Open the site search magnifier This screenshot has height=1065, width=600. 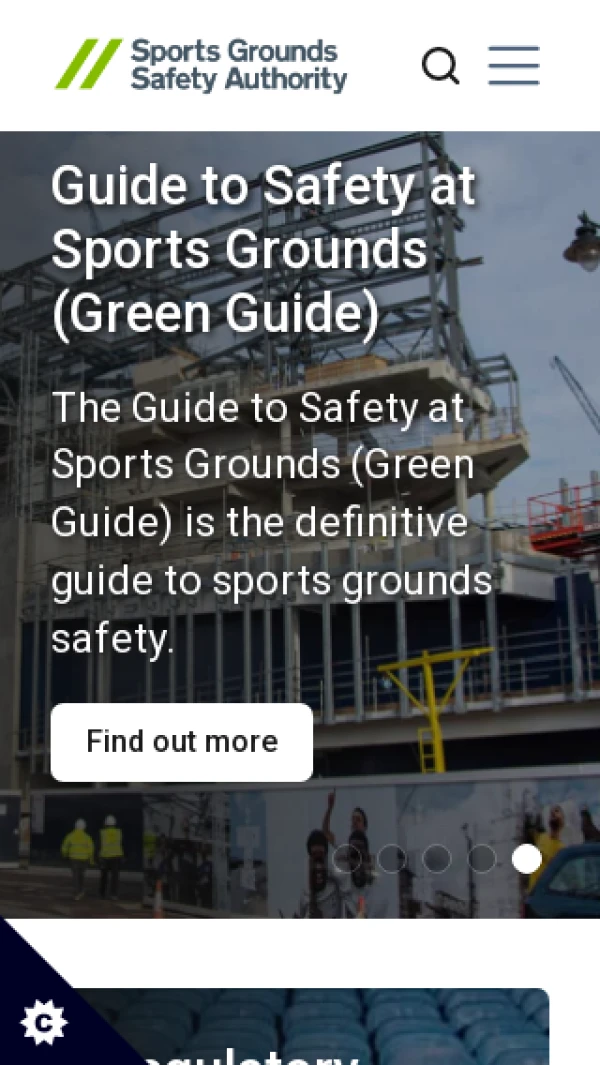coord(440,66)
